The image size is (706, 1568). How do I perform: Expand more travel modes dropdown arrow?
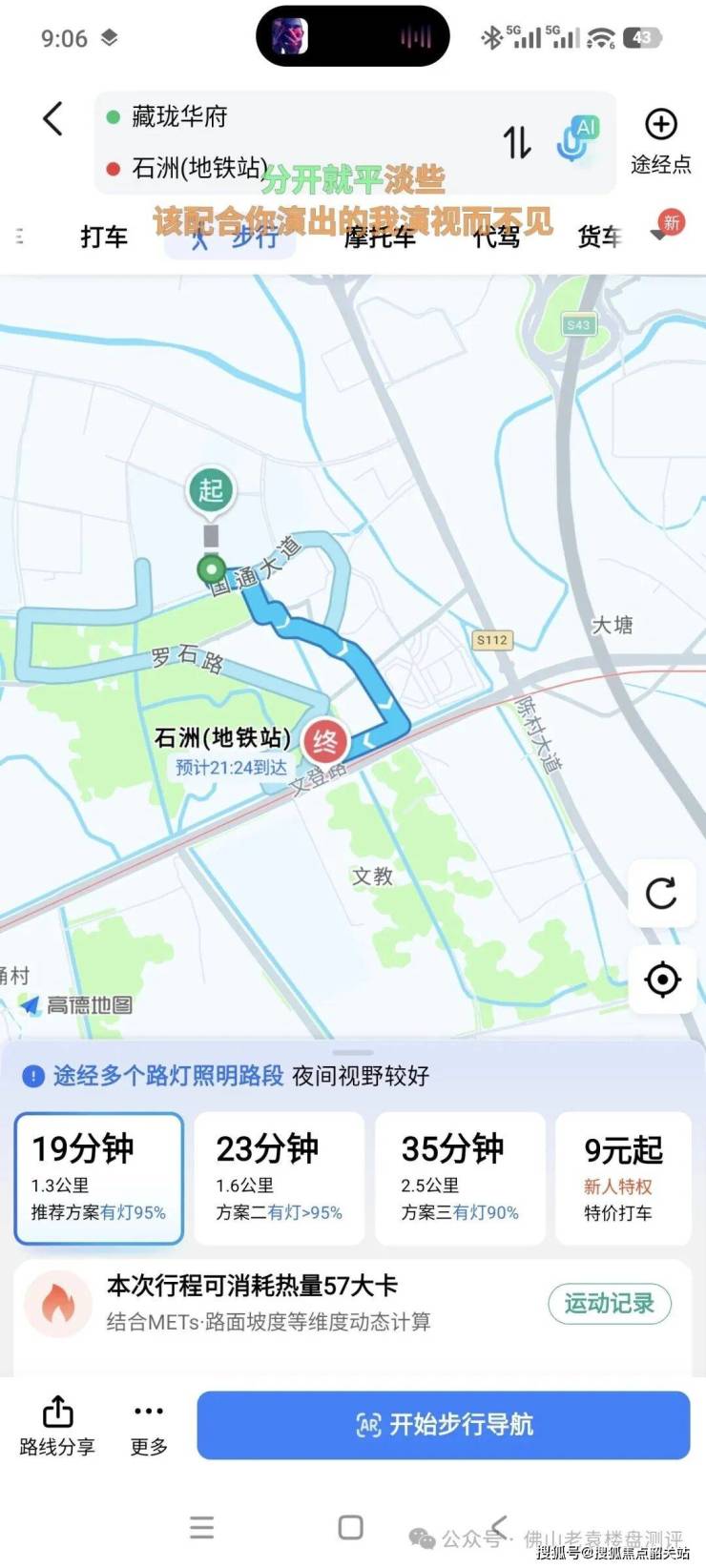(660, 235)
